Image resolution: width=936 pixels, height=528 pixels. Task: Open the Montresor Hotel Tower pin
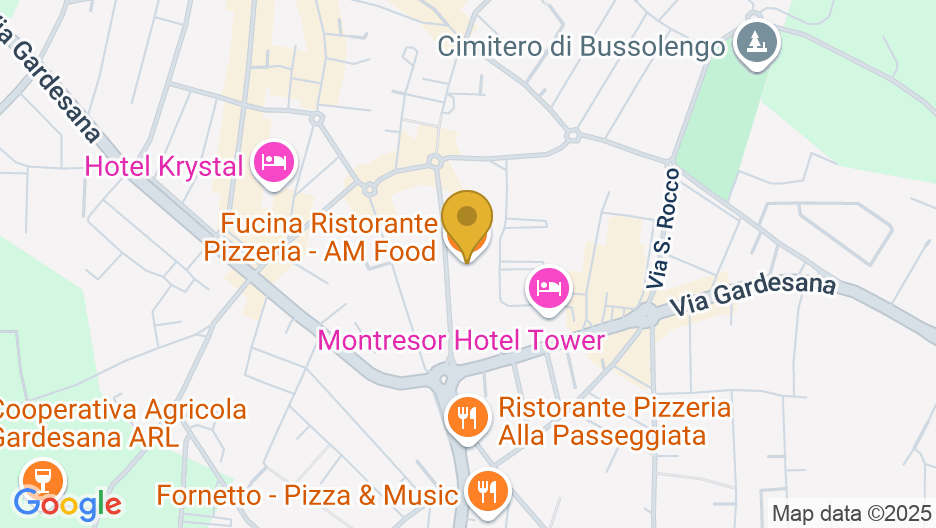(x=548, y=289)
